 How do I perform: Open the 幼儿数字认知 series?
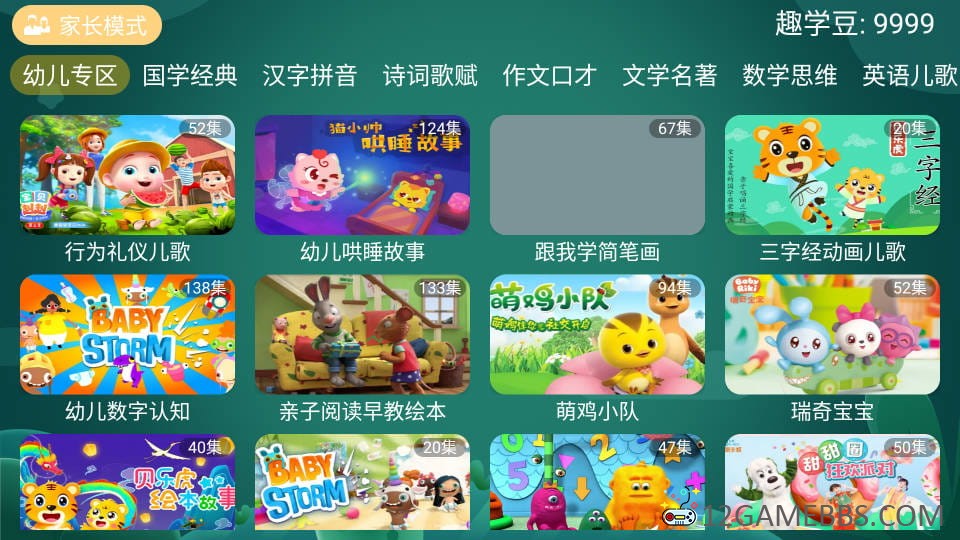[x=127, y=335]
